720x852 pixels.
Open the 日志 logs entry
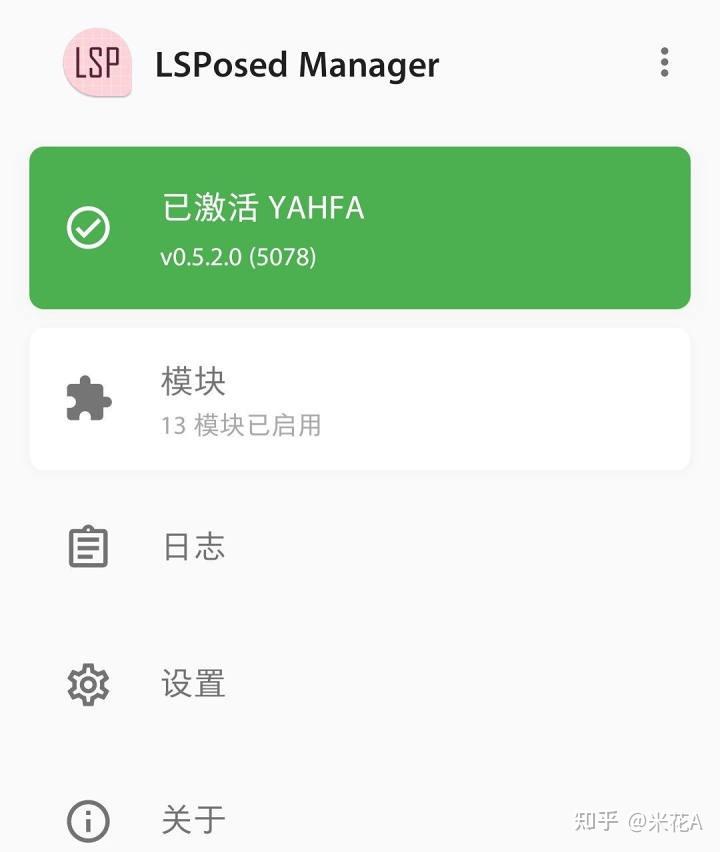[192, 546]
